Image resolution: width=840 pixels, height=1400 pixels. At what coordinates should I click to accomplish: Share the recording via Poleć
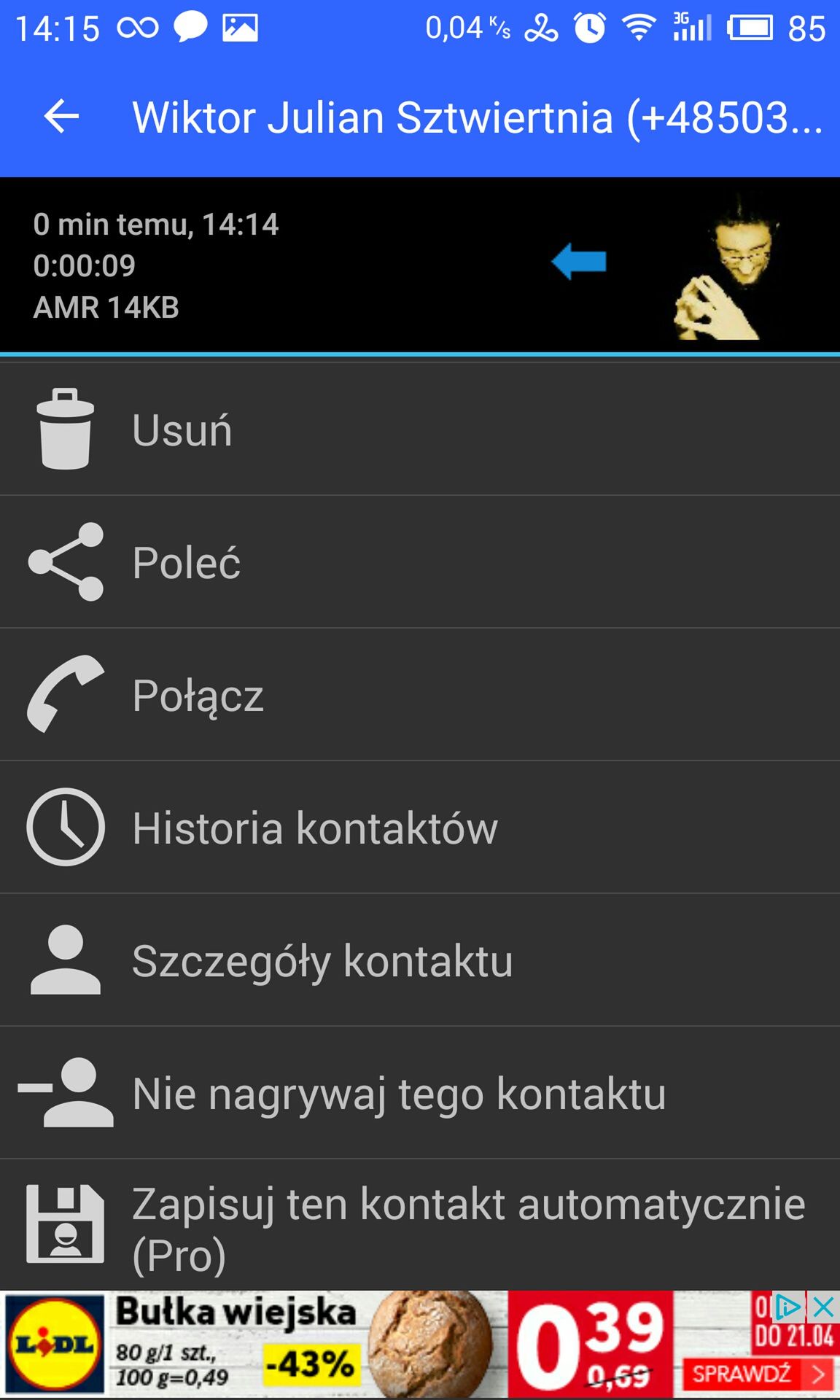click(420, 562)
